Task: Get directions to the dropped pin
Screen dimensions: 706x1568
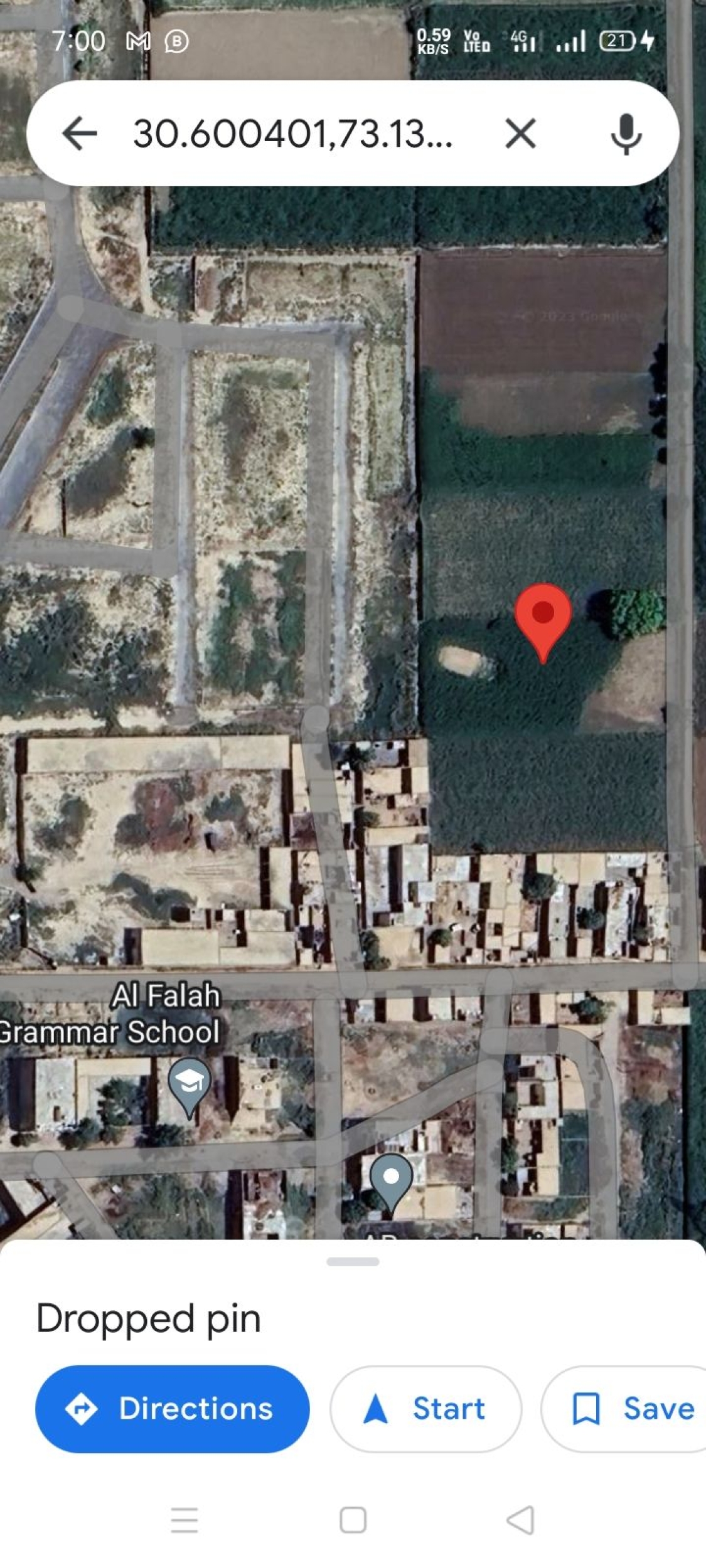Action: pos(172,1409)
